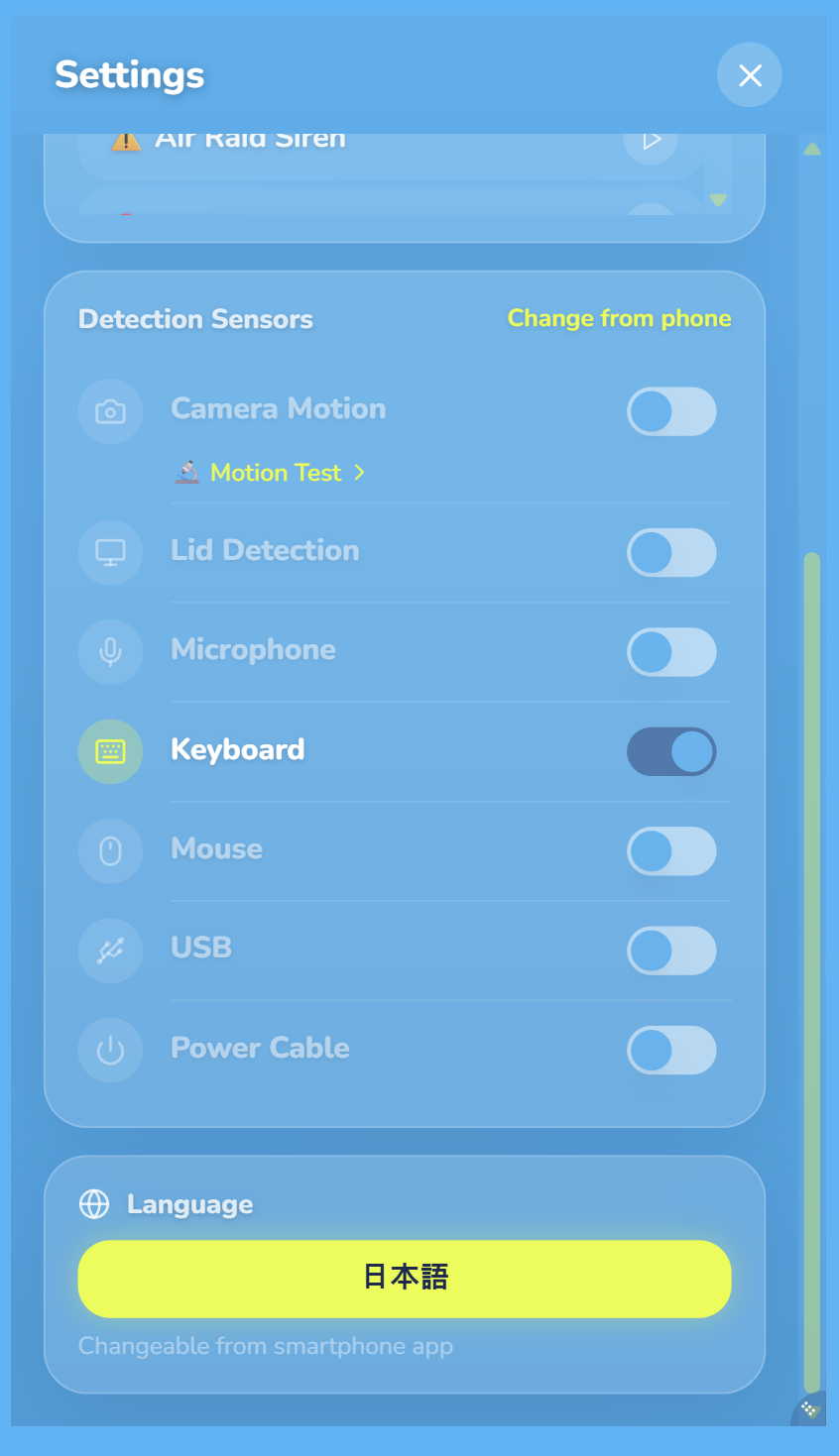The height and width of the screenshot is (1456, 839).
Task: Close the Settings panel
Action: [x=750, y=75]
